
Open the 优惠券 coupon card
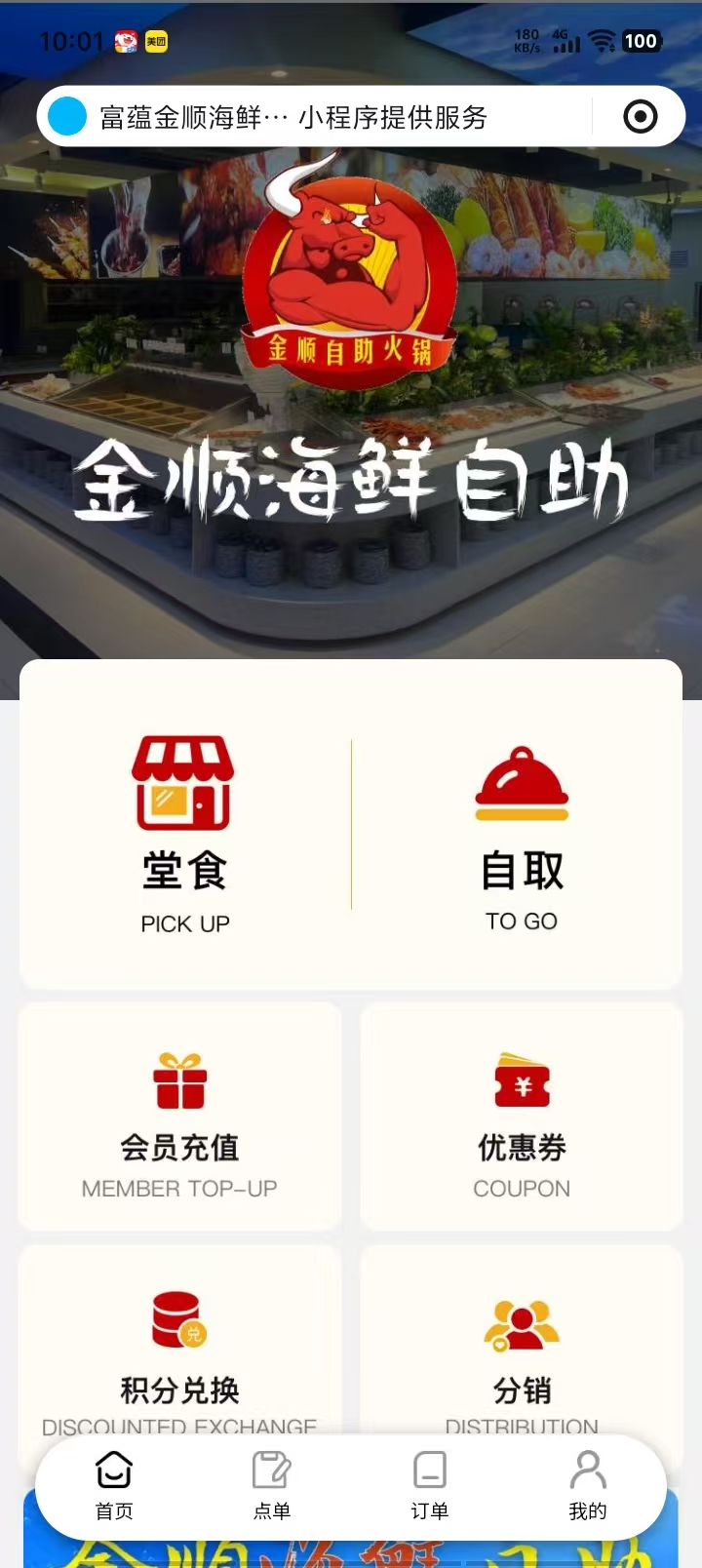(522, 1117)
